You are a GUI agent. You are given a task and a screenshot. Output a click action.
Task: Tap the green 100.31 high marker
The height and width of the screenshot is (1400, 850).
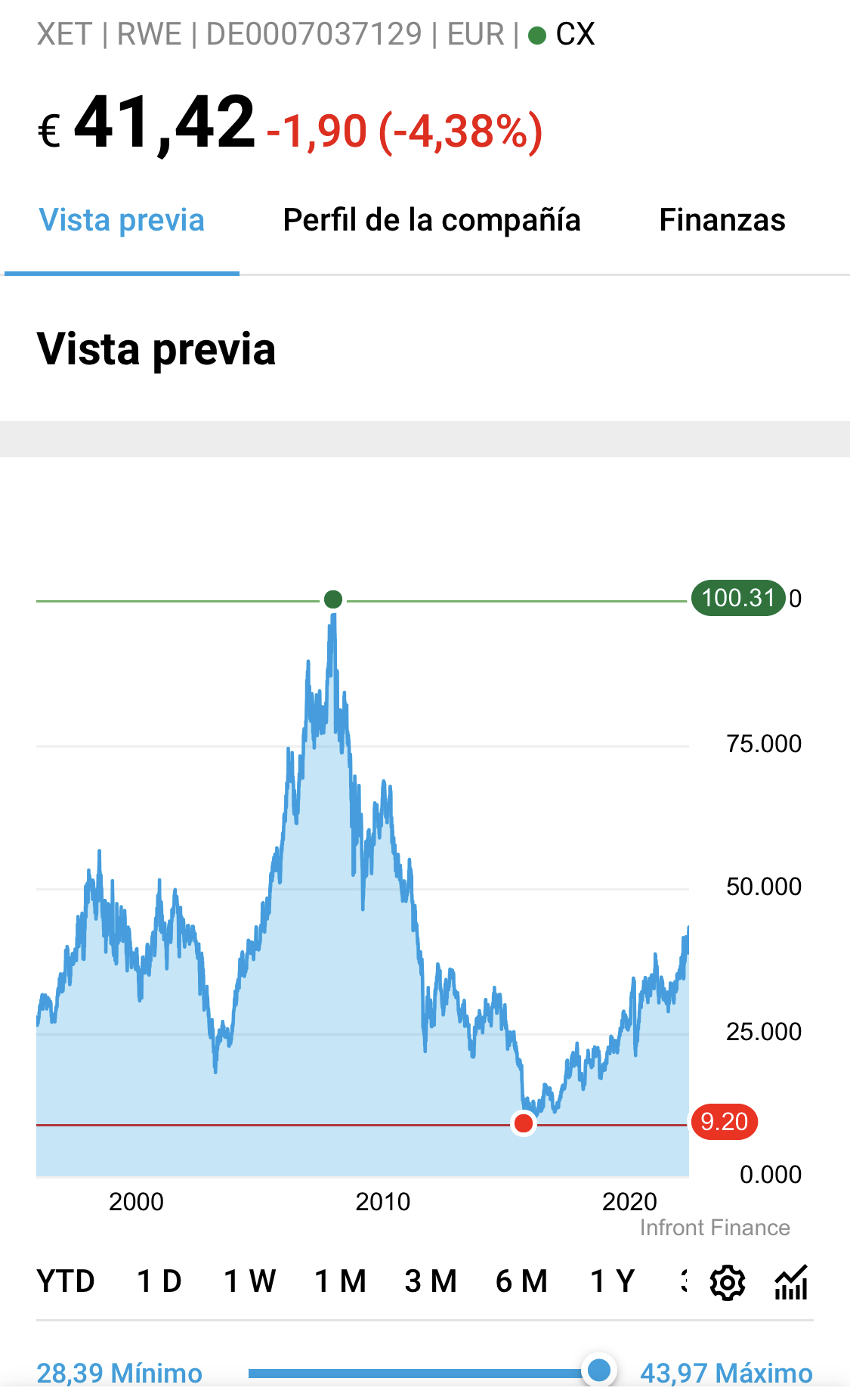[x=333, y=599]
